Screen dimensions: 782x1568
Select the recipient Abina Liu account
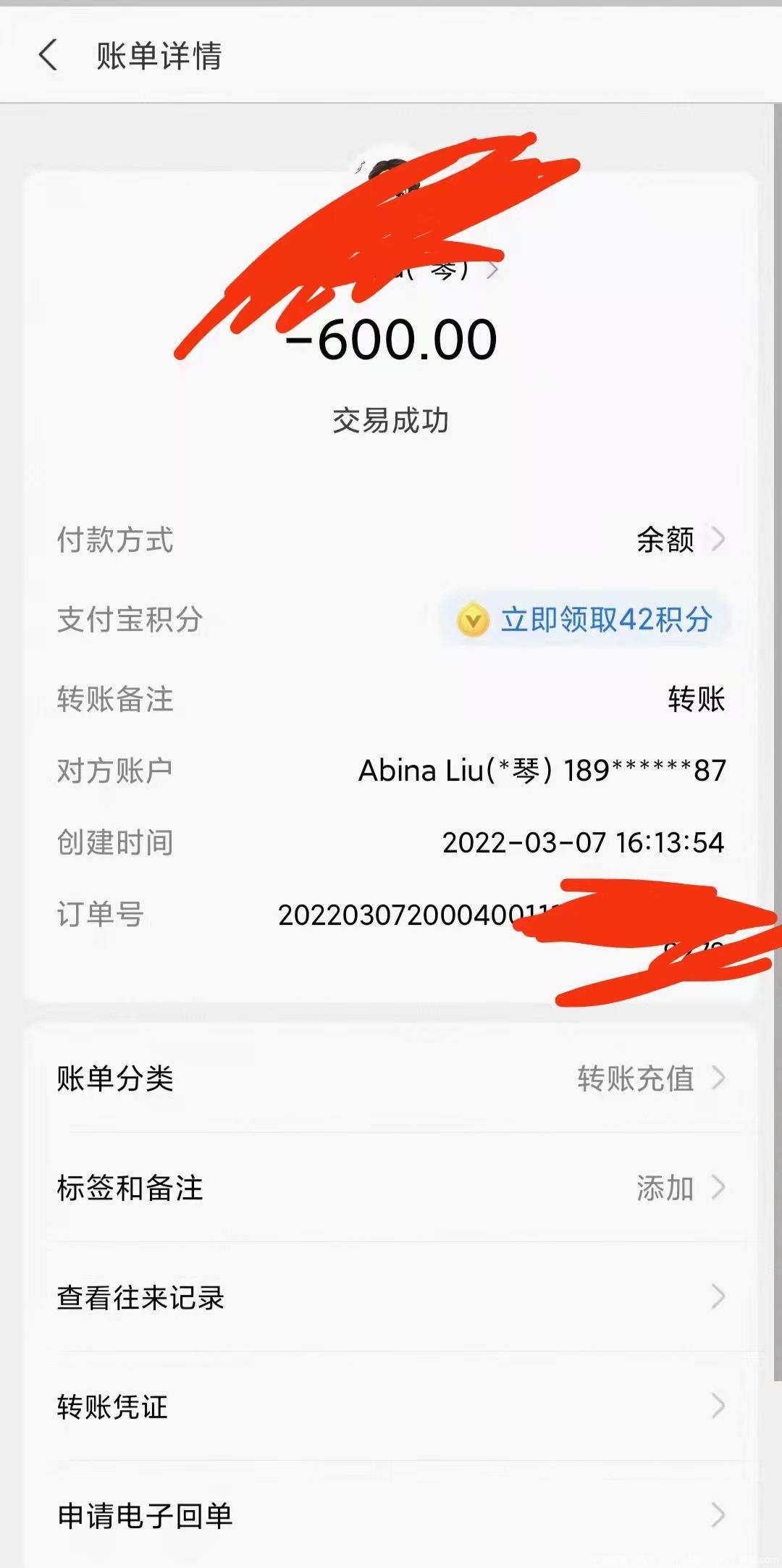point(543,770)
